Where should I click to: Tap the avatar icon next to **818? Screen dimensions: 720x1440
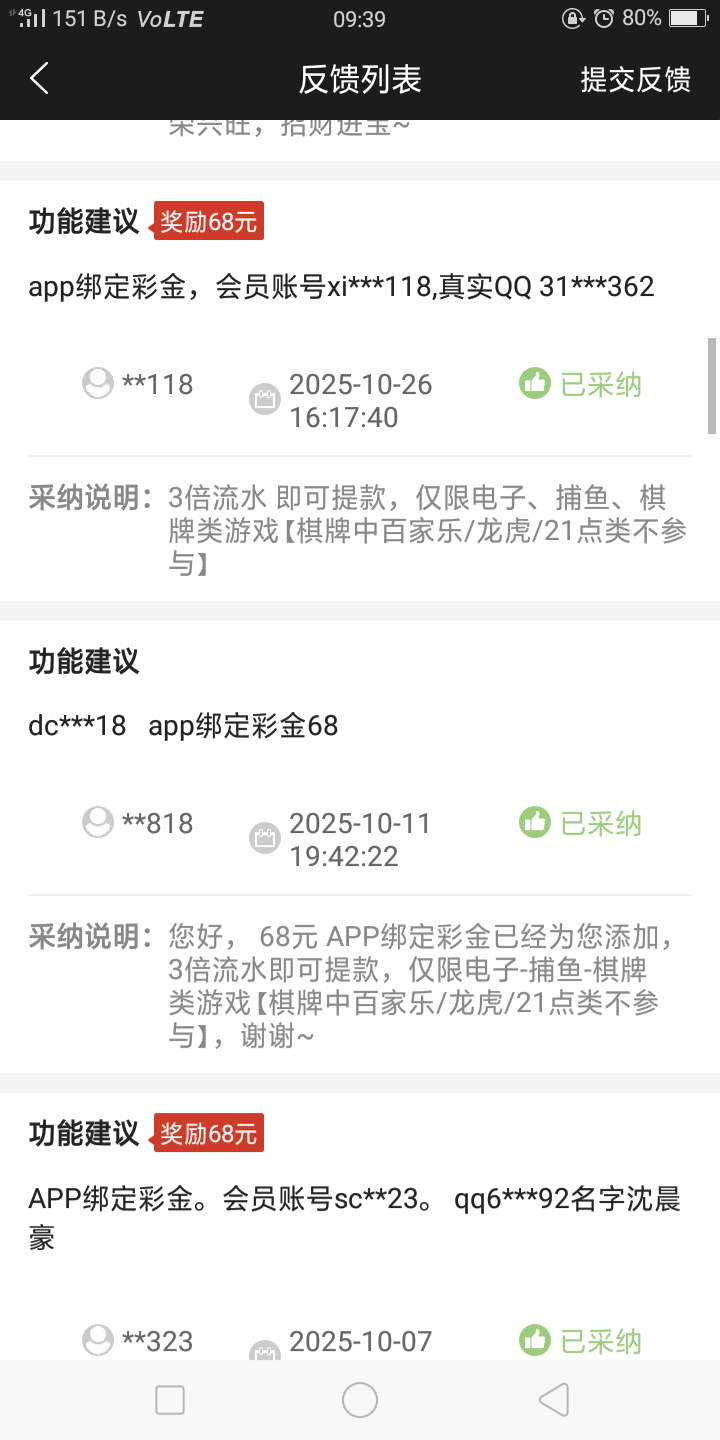pos(97,822)
